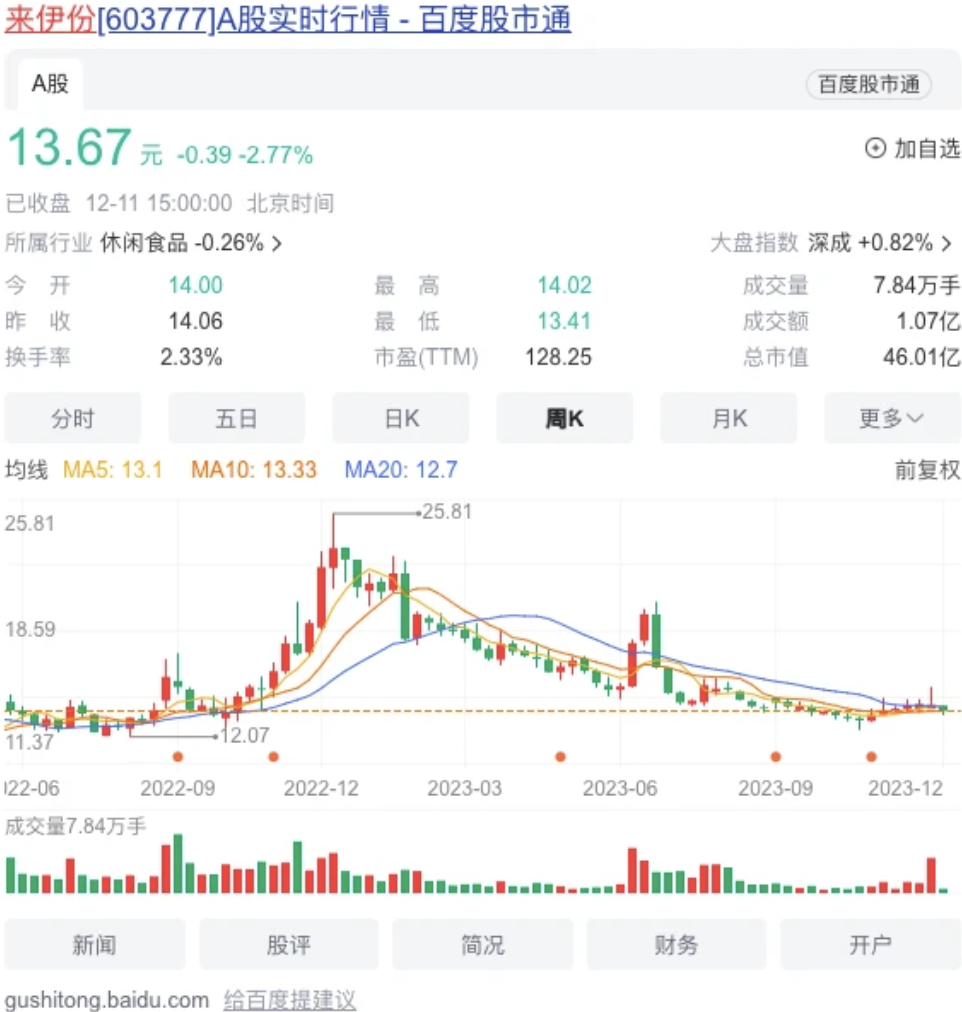Screen dimensions: 962x1012
Task: Open the 大盘指数 深成 link
Action: coord(831,242)
